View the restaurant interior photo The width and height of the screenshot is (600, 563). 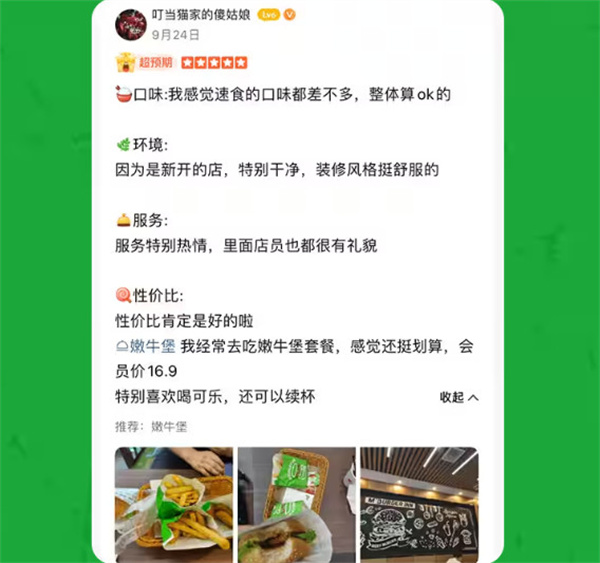[418, 504]
